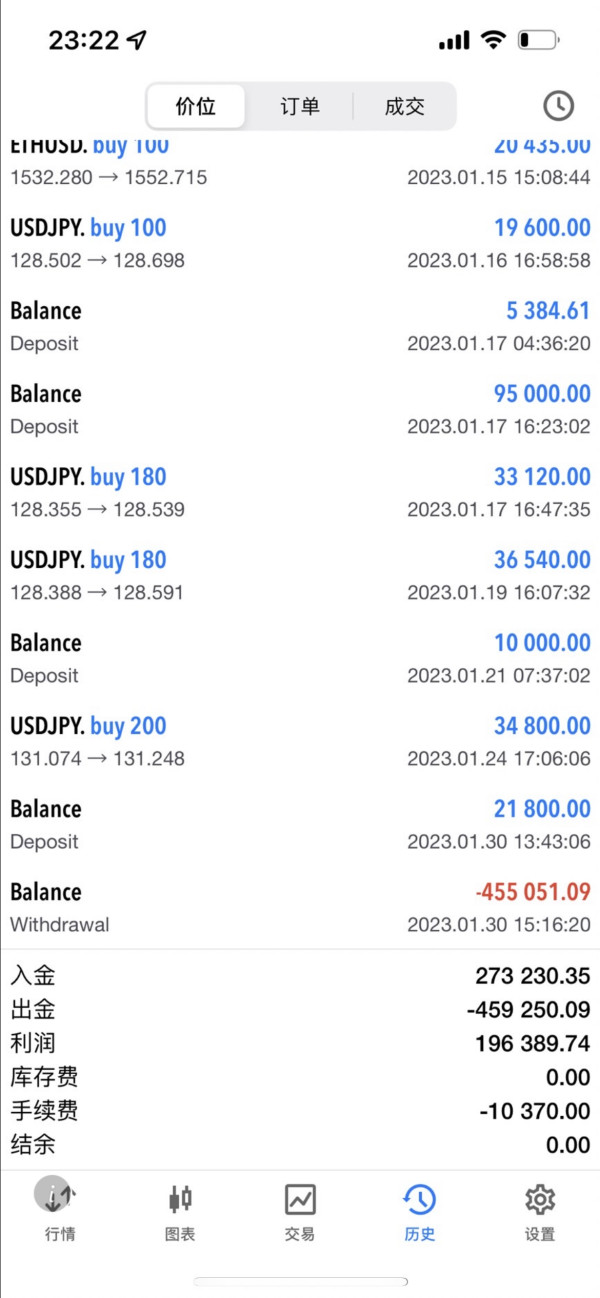Open the clock date range filter
600x1298 pixels.
(x=558, y=106)
